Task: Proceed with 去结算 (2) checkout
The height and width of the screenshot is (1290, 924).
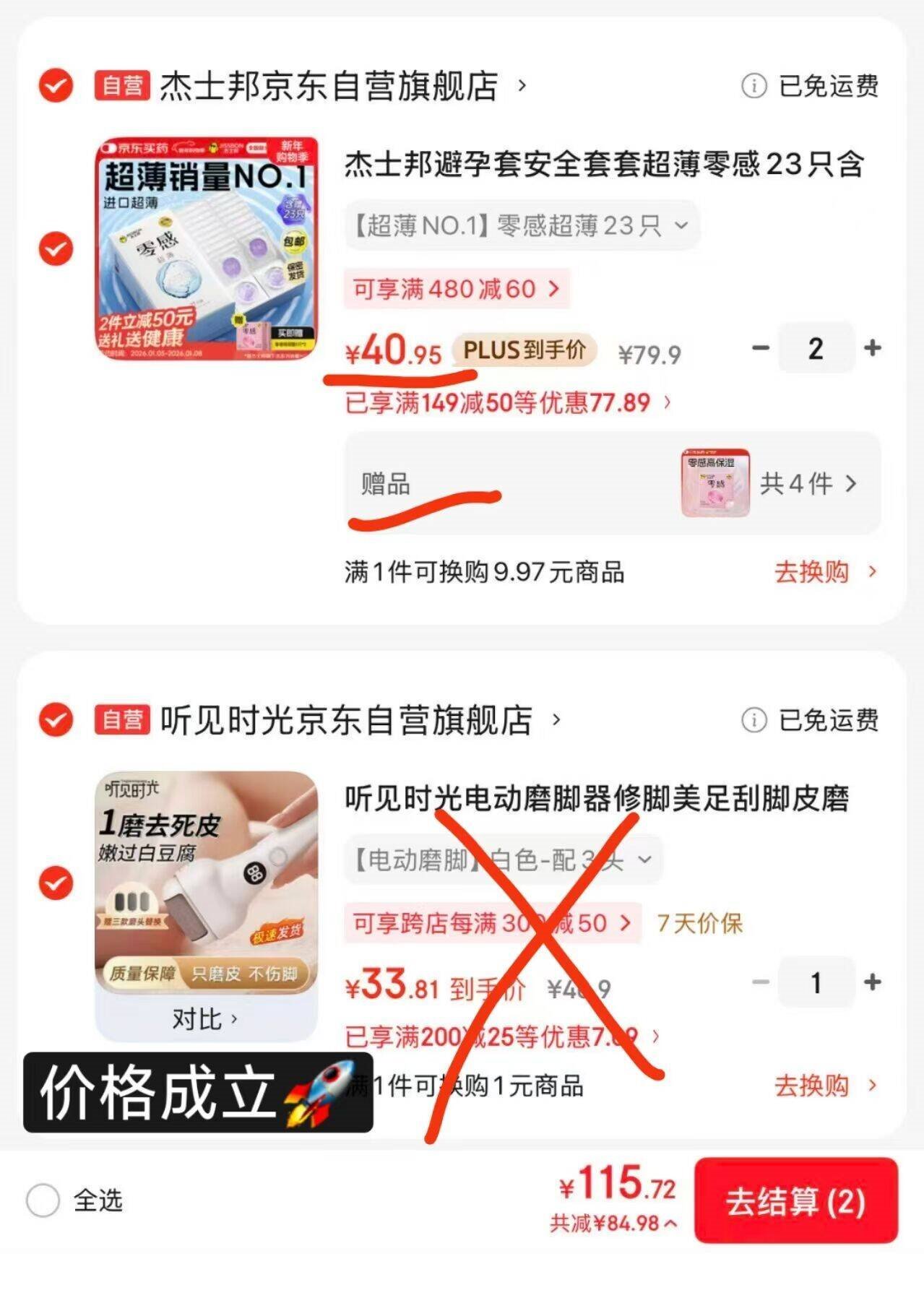Action: point(795,1200)
